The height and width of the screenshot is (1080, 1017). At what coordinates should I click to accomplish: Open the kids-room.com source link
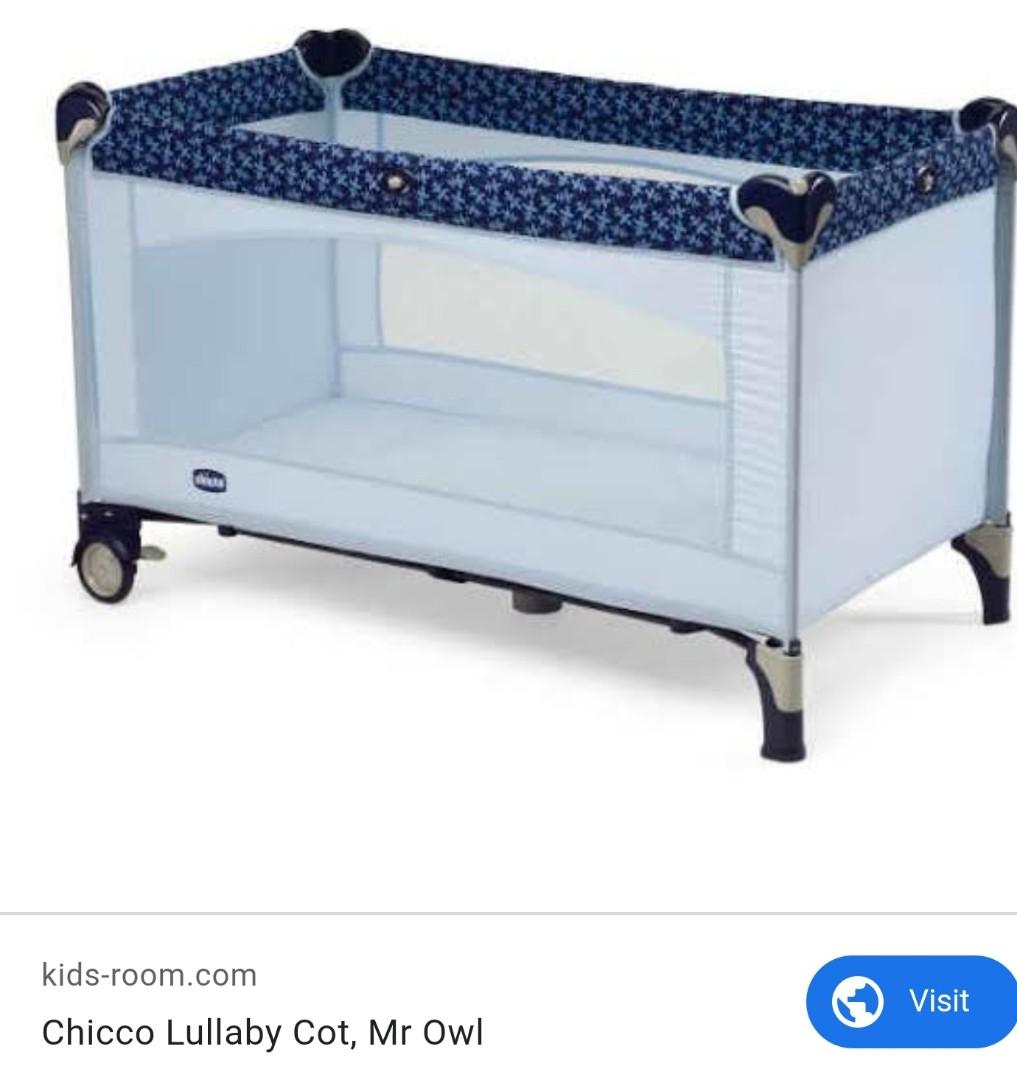(x=149, y=974)
